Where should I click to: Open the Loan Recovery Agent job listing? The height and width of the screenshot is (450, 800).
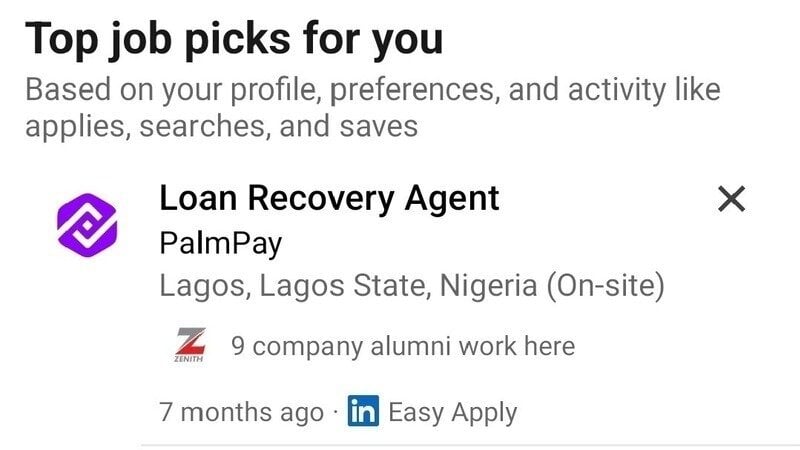[x=329, y=199]
